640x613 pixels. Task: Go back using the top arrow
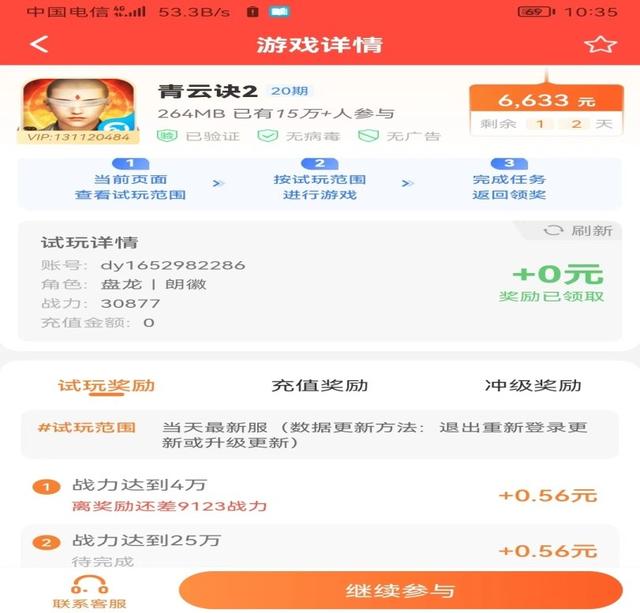click(x=39, y=44)
